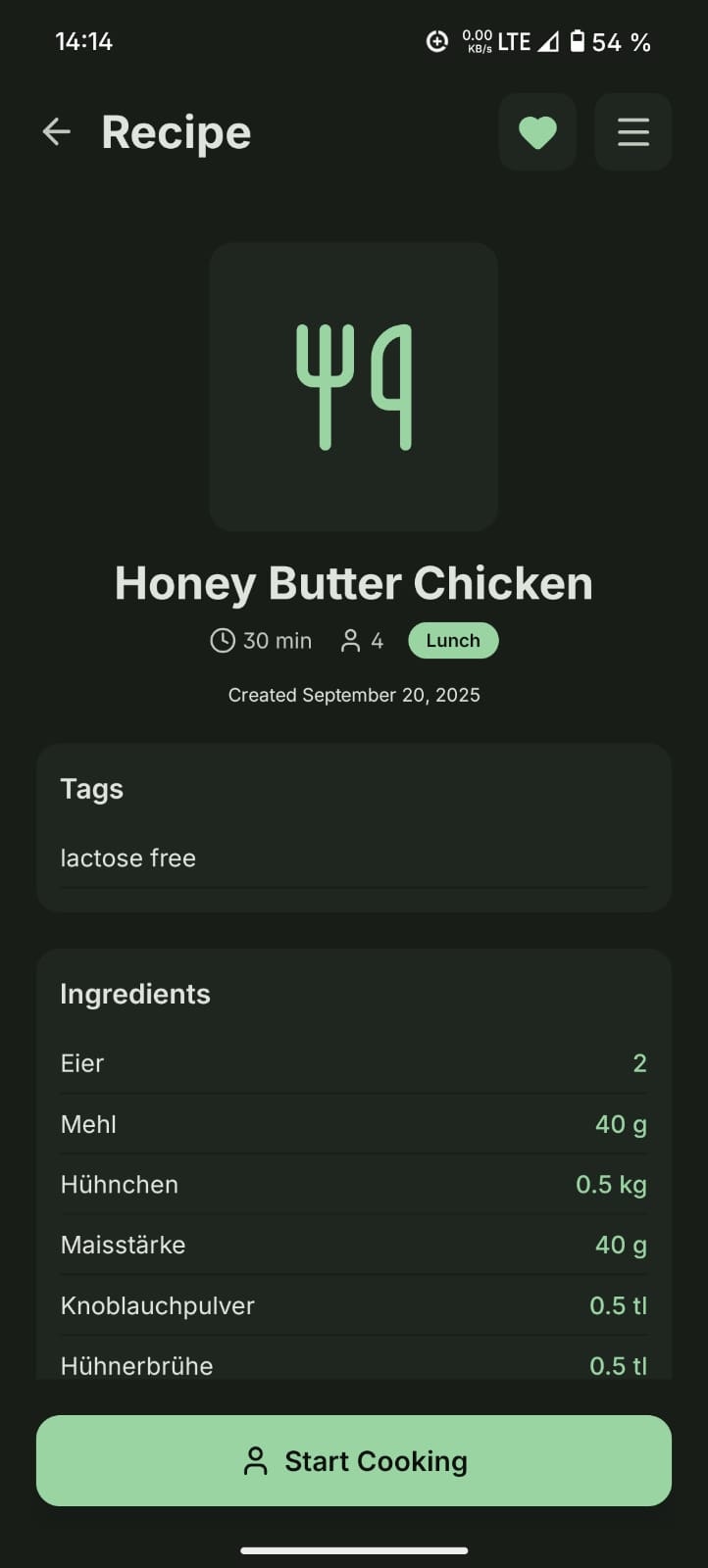Tap the person icon inside Start Cooking

click(256, 1460)
